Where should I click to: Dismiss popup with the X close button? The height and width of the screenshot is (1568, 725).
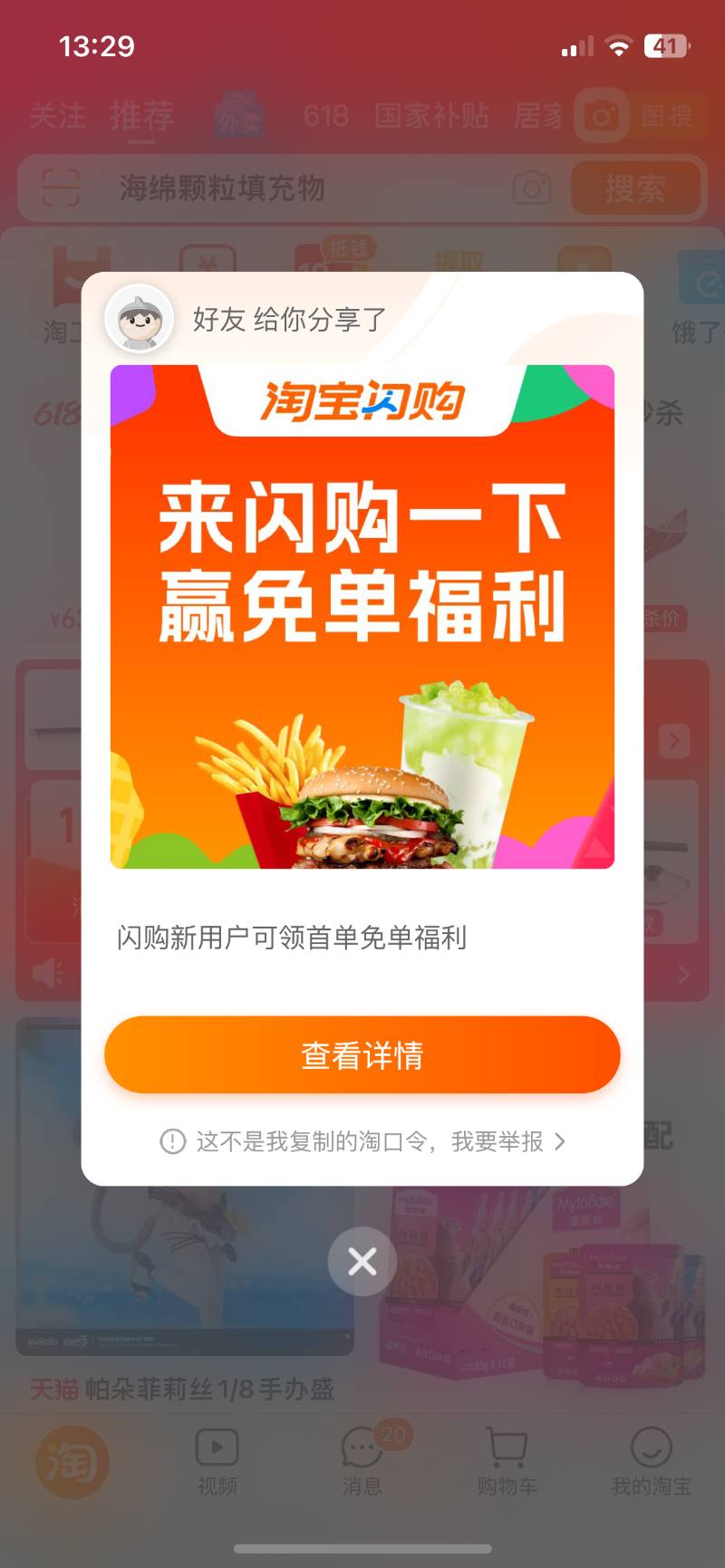(x=362, y=1261)
